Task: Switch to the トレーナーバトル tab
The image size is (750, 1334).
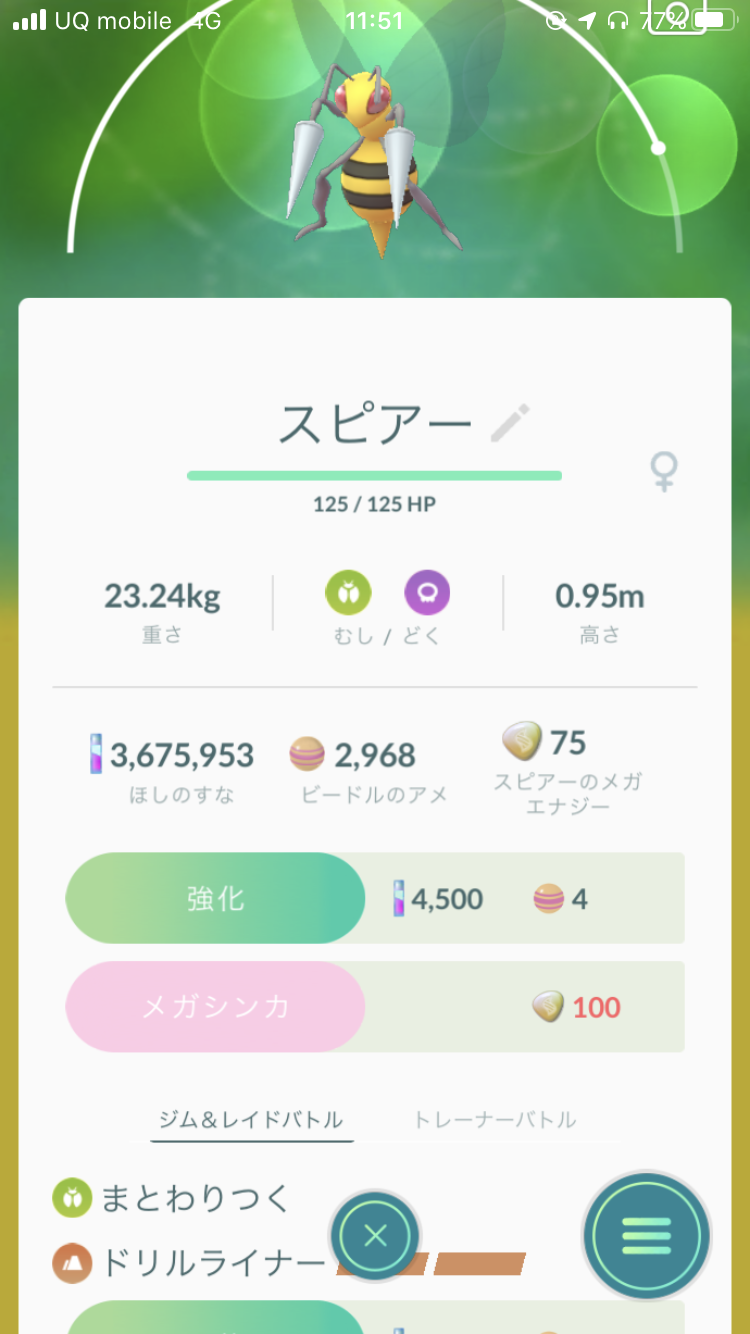Action: pos(495,1119)
